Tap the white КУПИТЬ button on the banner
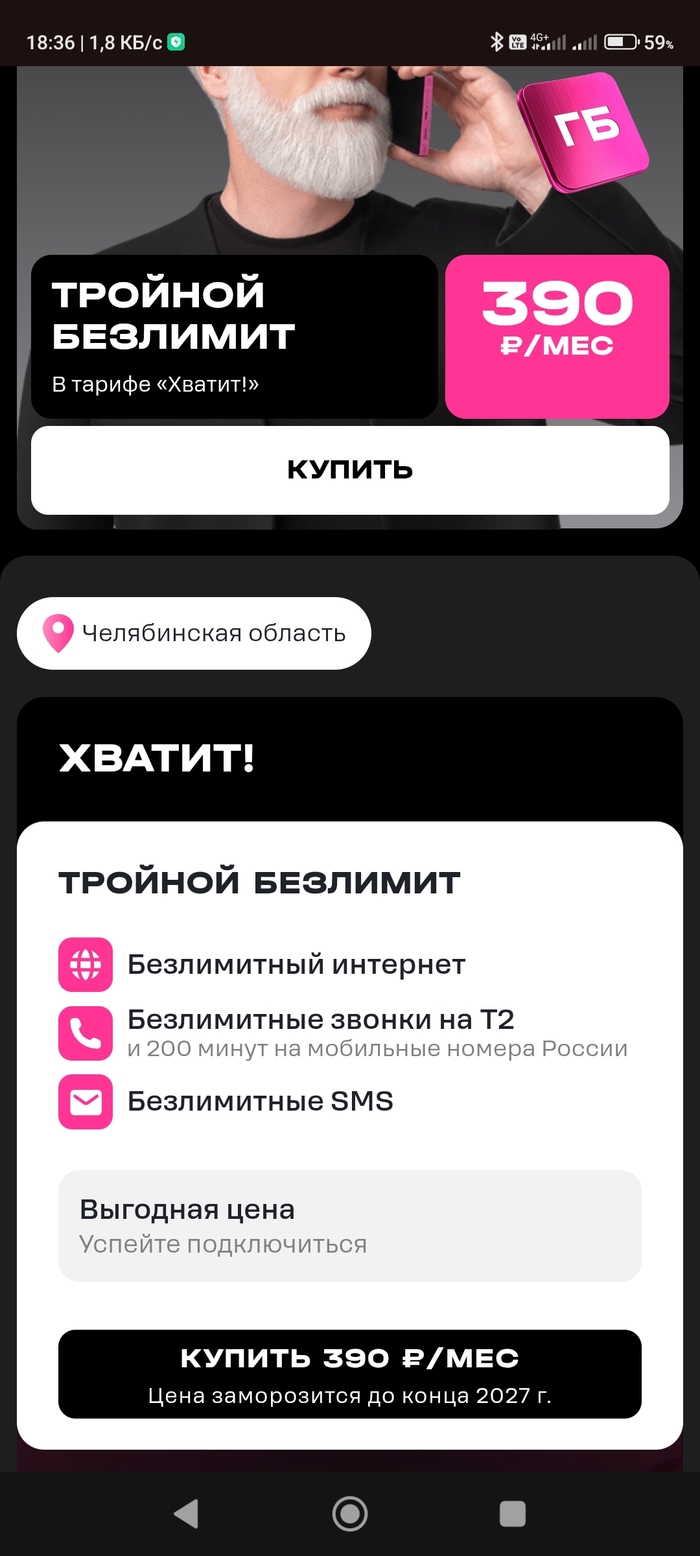Image resolution: width=700 pixels, height=1556 pixels. pos(350,470)
